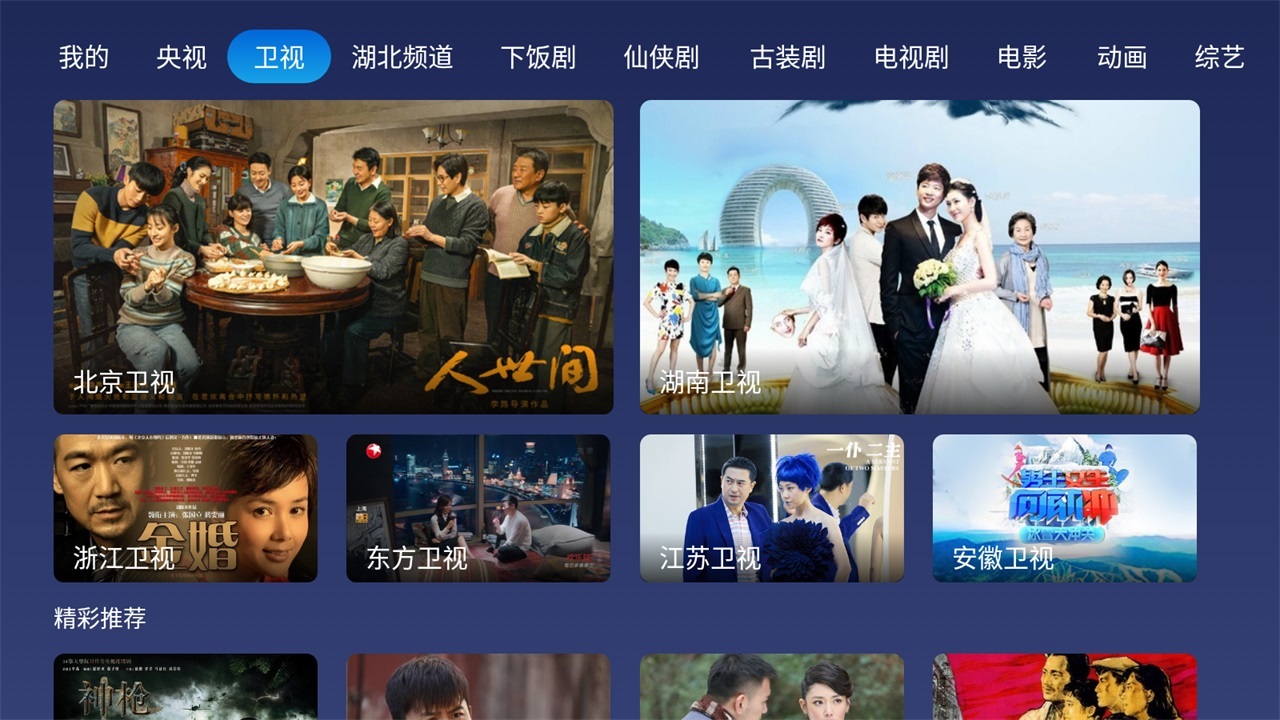The height and width of the screenshot is (720, 1280).
Task: Tap the 电视剧 tab
Action: [911, 57]
